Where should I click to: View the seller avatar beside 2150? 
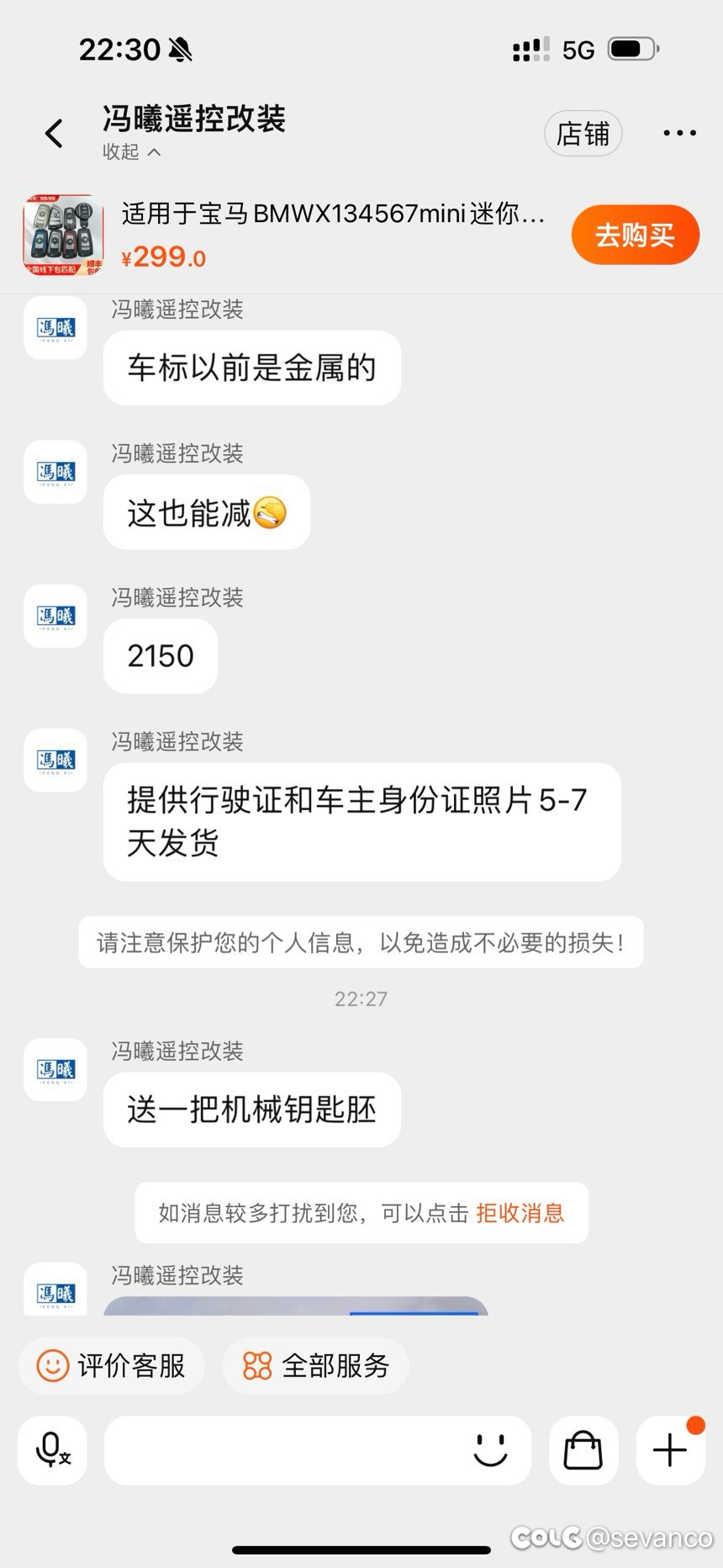coord(55,616)
